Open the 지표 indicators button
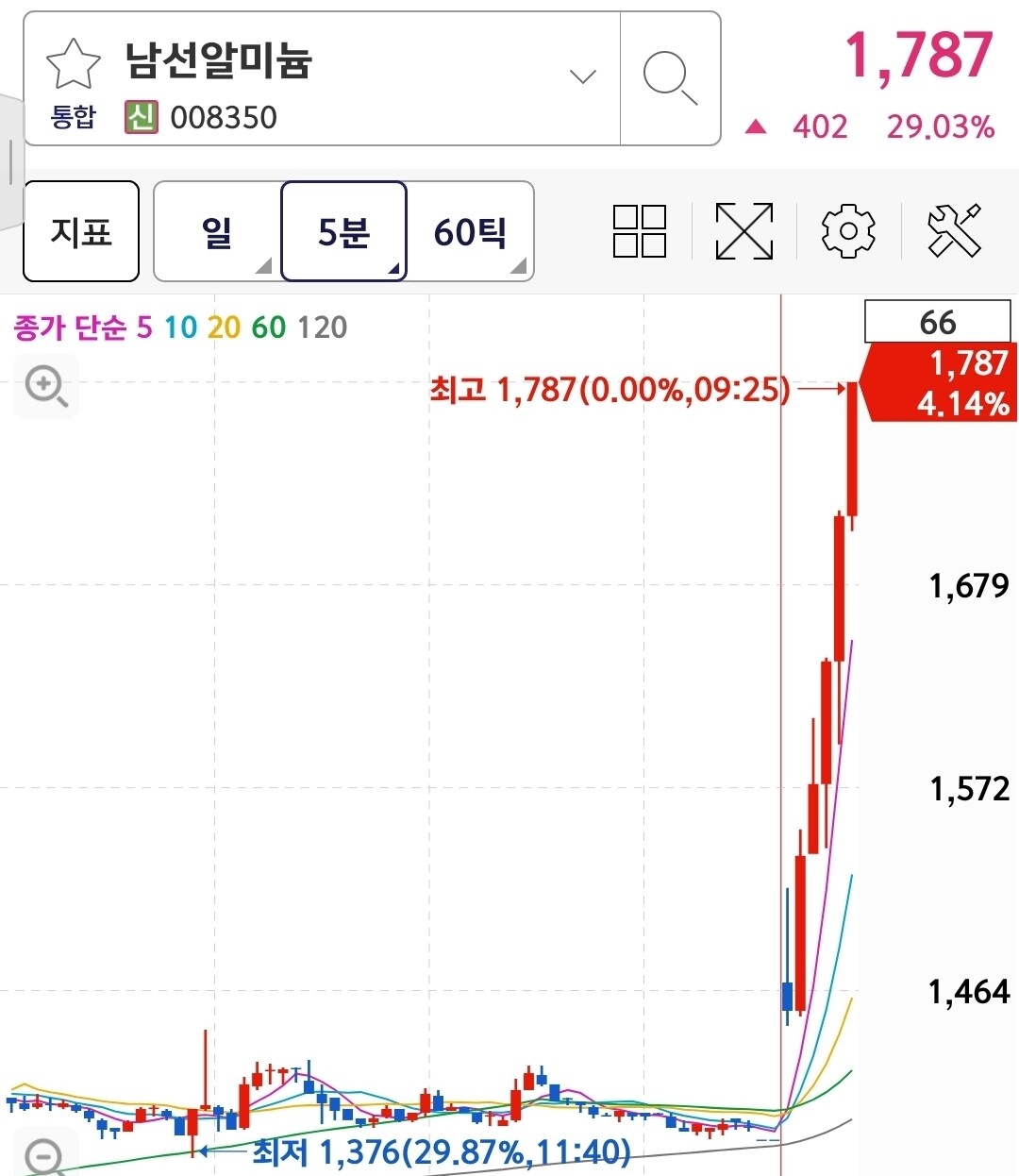 [x=81, y=231]
